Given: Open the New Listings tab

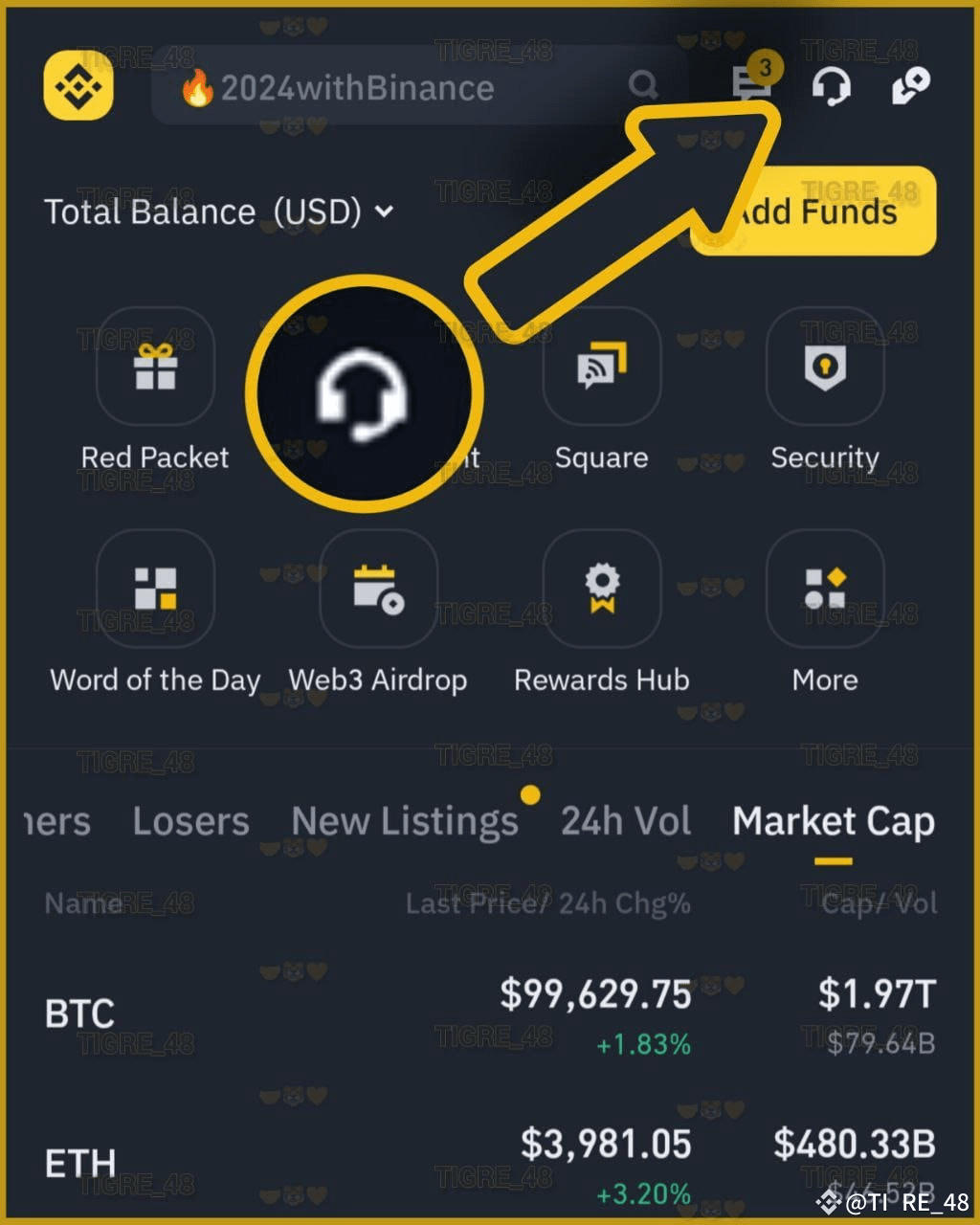Looking at the screenshot, I should (x=404, y=821).
